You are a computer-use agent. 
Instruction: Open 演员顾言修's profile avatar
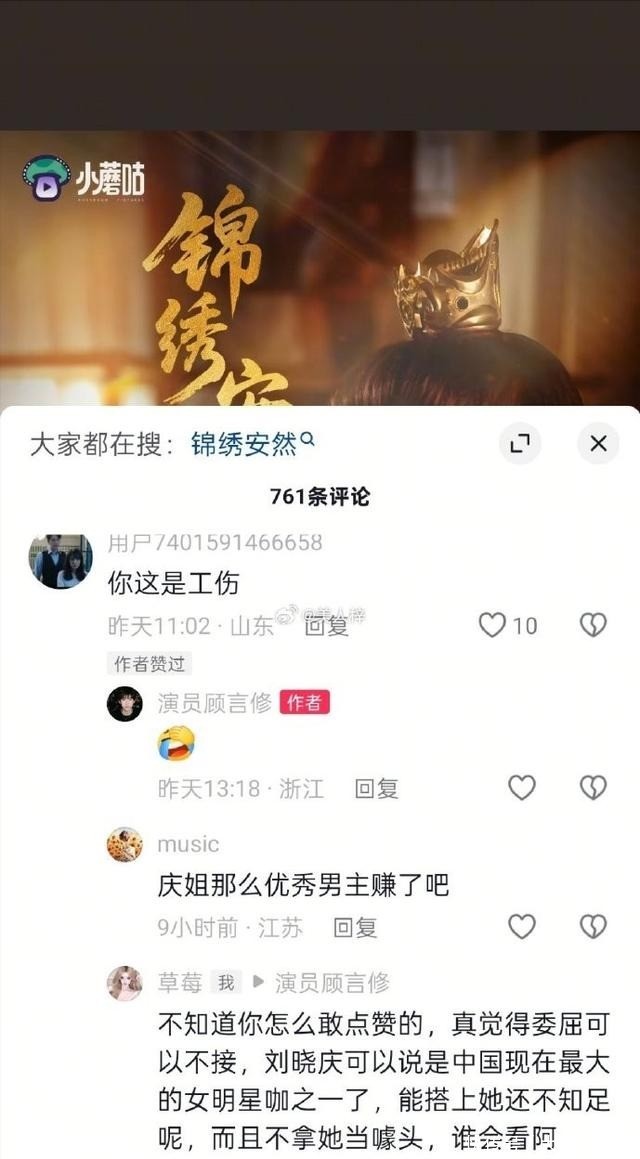125,703
